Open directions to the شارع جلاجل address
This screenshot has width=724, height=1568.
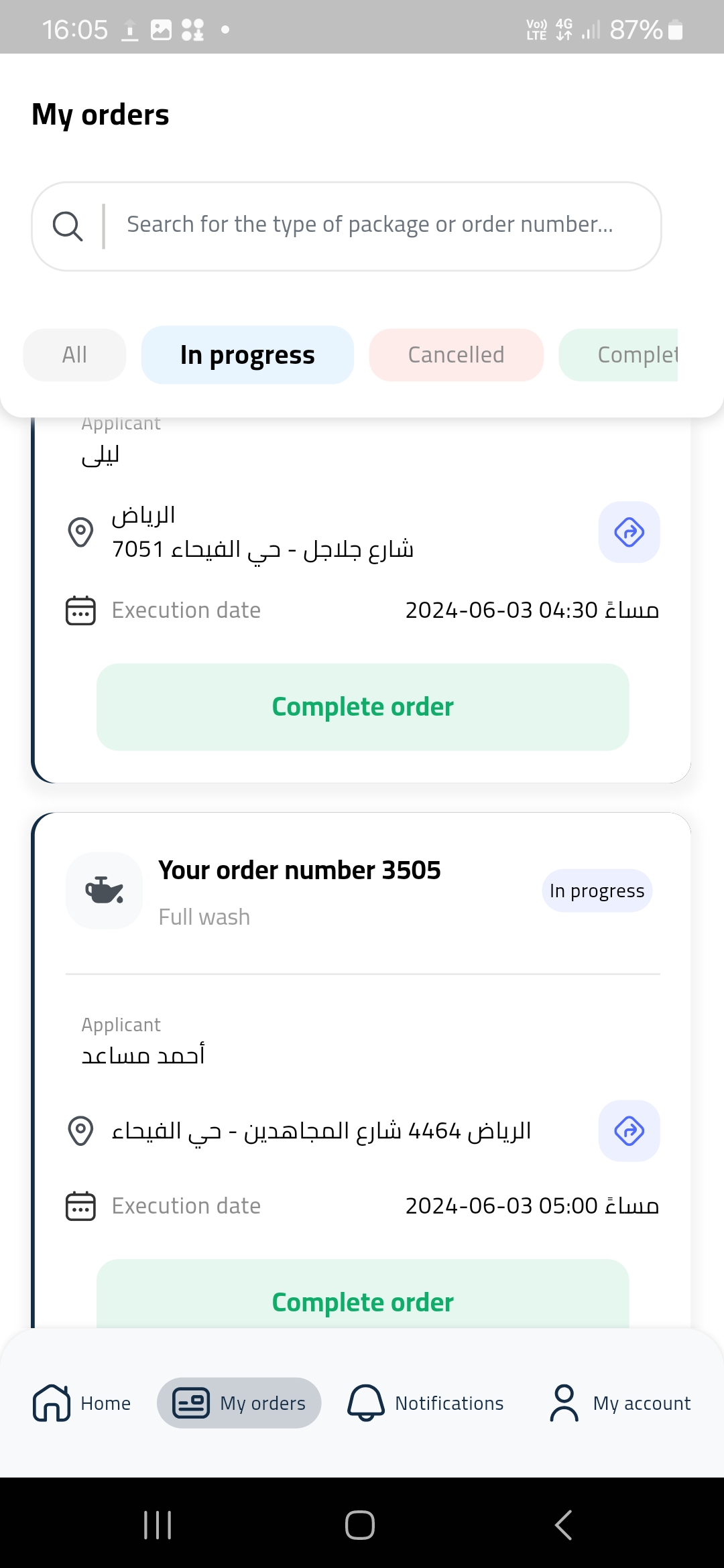click(629, 532)
